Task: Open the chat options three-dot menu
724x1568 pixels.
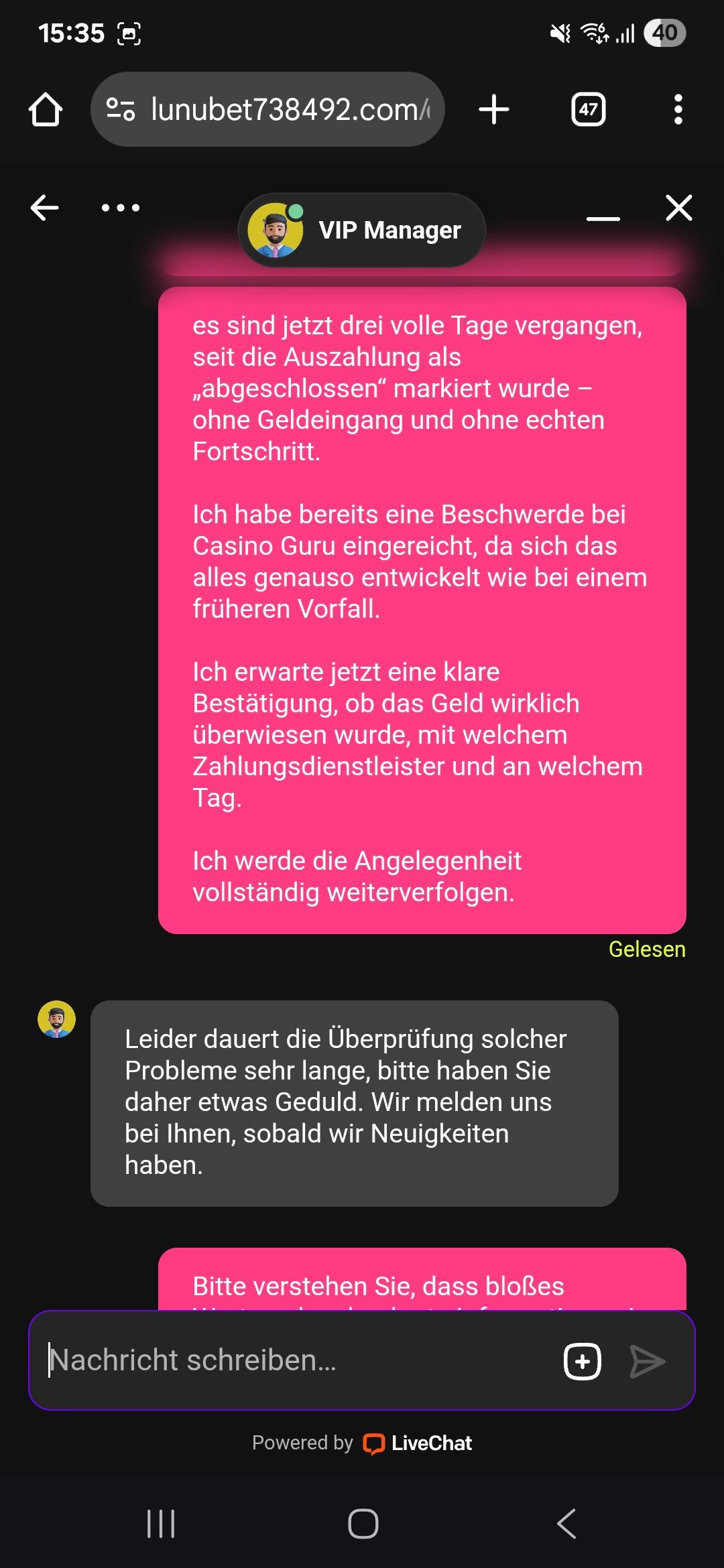Action: (x=121, y=208)
